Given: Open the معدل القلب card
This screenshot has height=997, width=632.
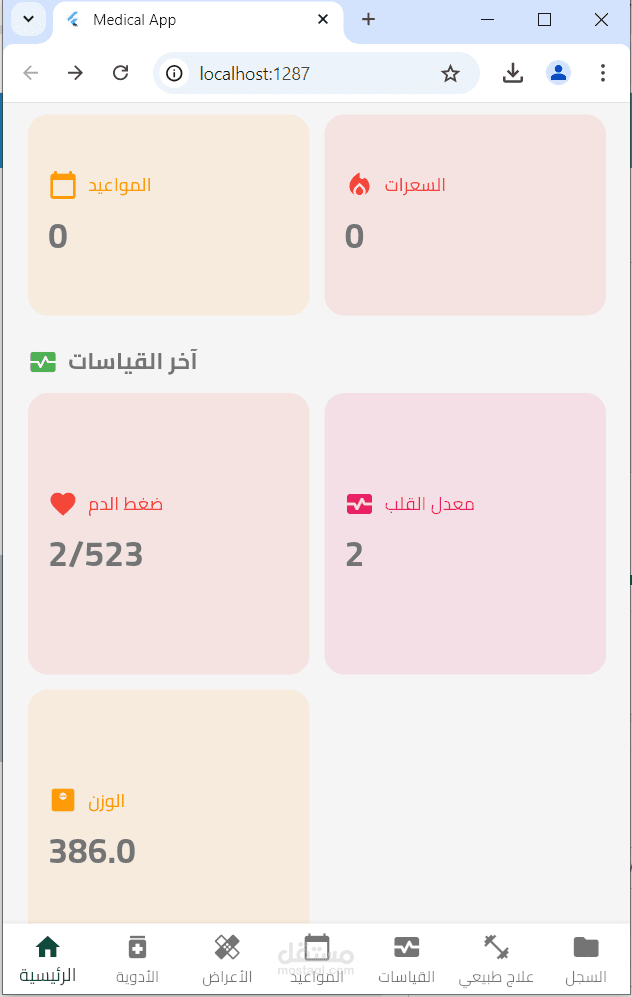Looking at the screenshot, I should [465, 533].
